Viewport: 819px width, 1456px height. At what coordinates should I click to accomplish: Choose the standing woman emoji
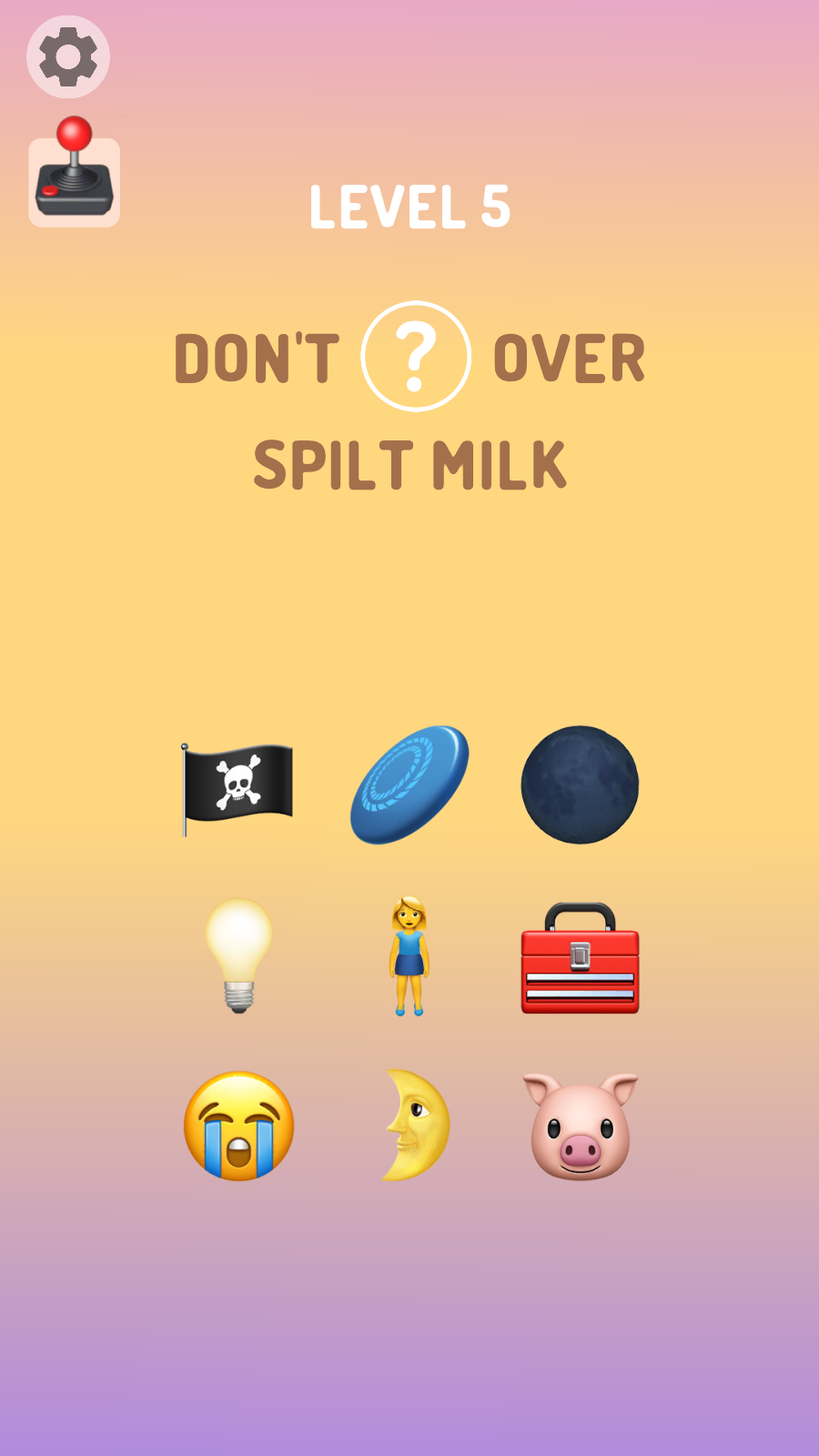(x=409, y=955)
